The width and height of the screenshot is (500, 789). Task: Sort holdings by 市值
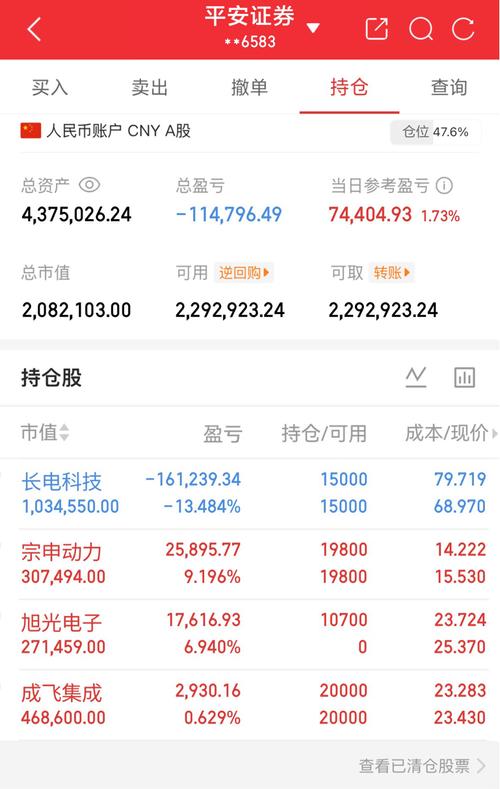[45, 432]
